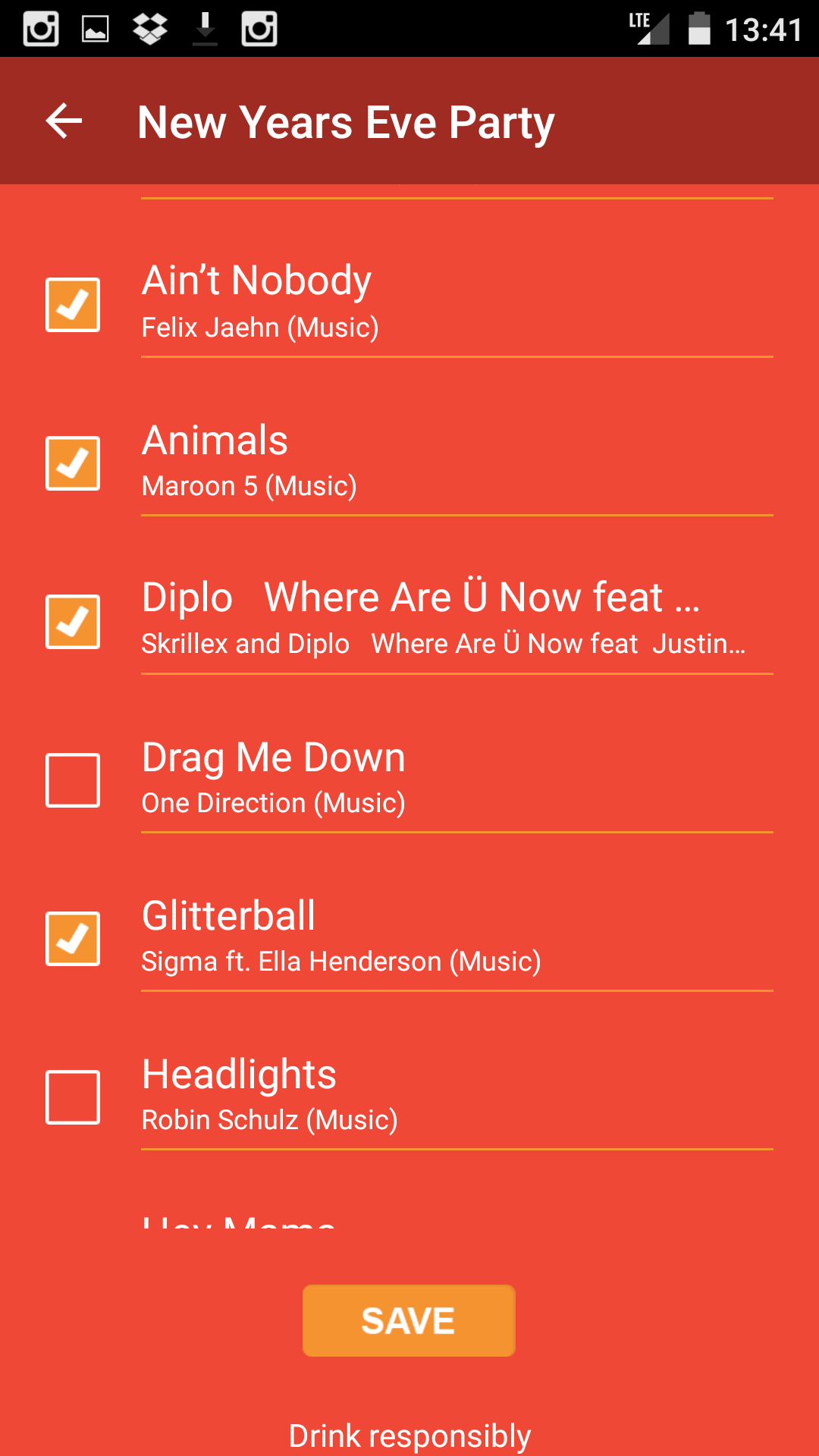Uncheck Animals by Maroon 5

(73, 462)
